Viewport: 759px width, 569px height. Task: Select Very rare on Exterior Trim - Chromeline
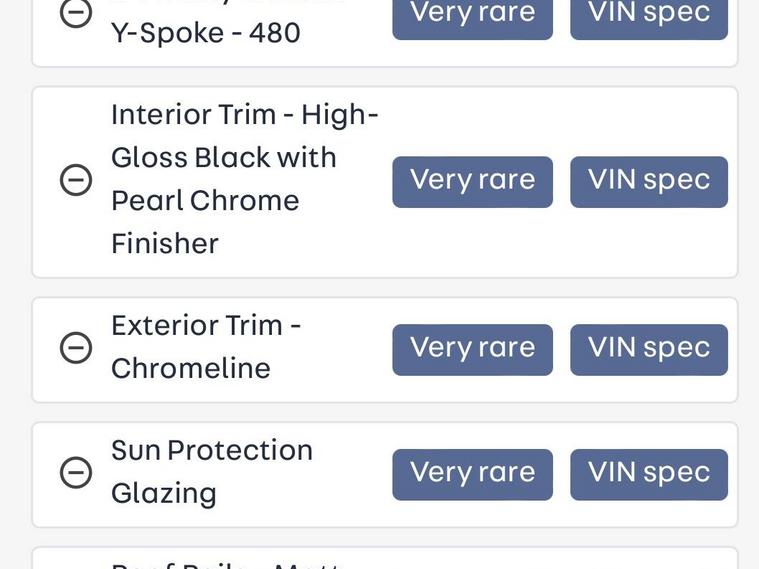472,349
